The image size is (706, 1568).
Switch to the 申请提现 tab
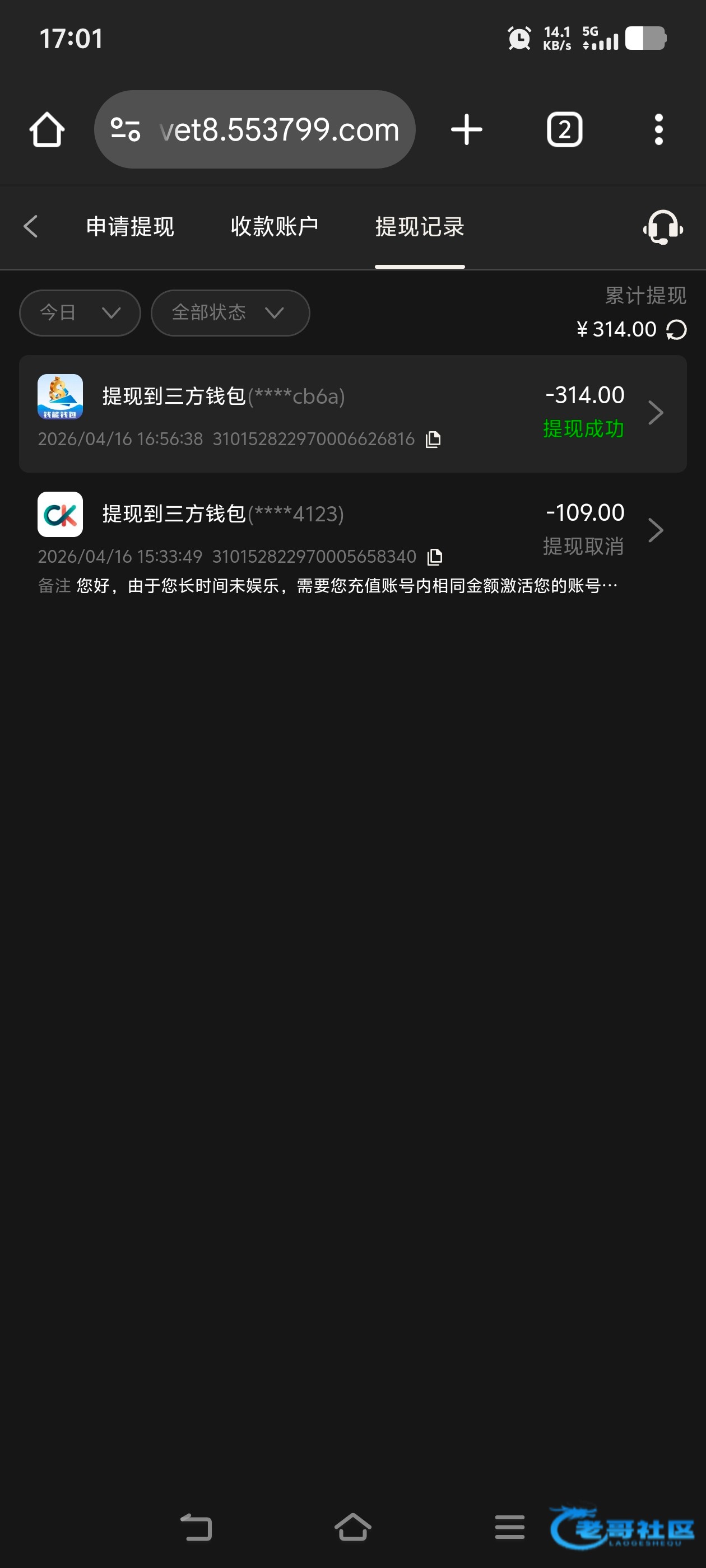pyautogui.click(x=130, y=226)
